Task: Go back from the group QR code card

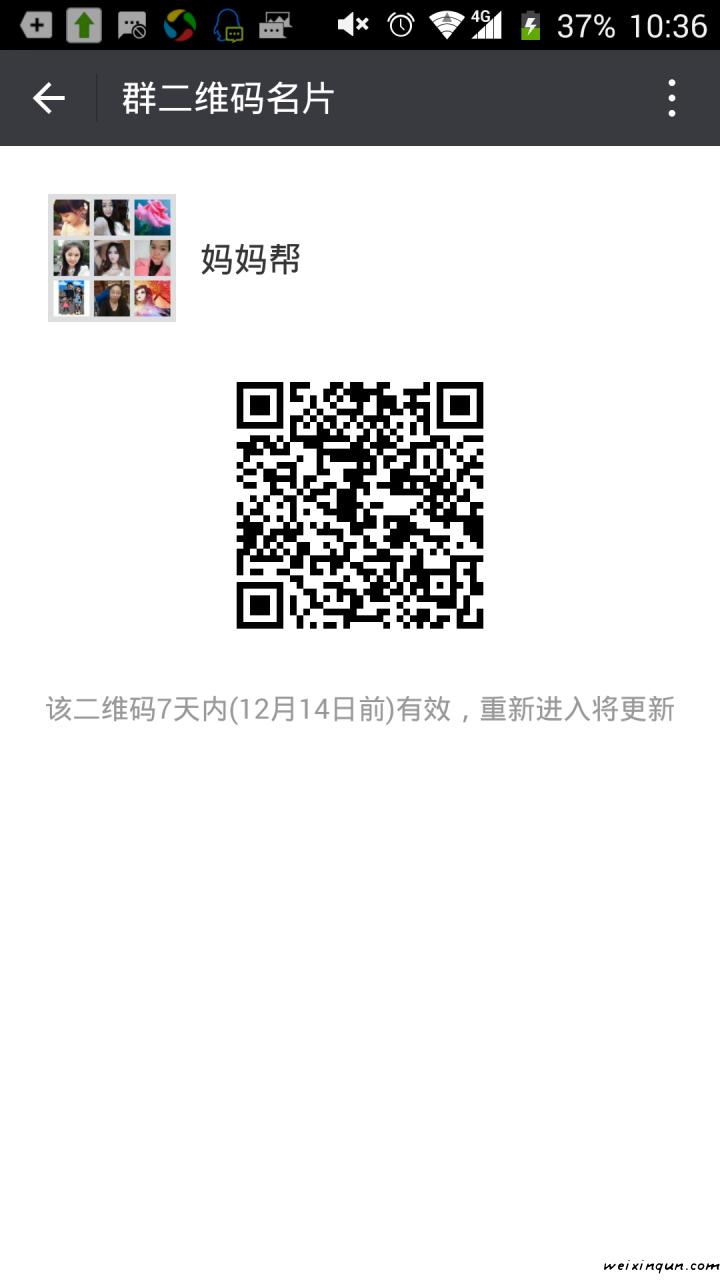Action: 48,98
